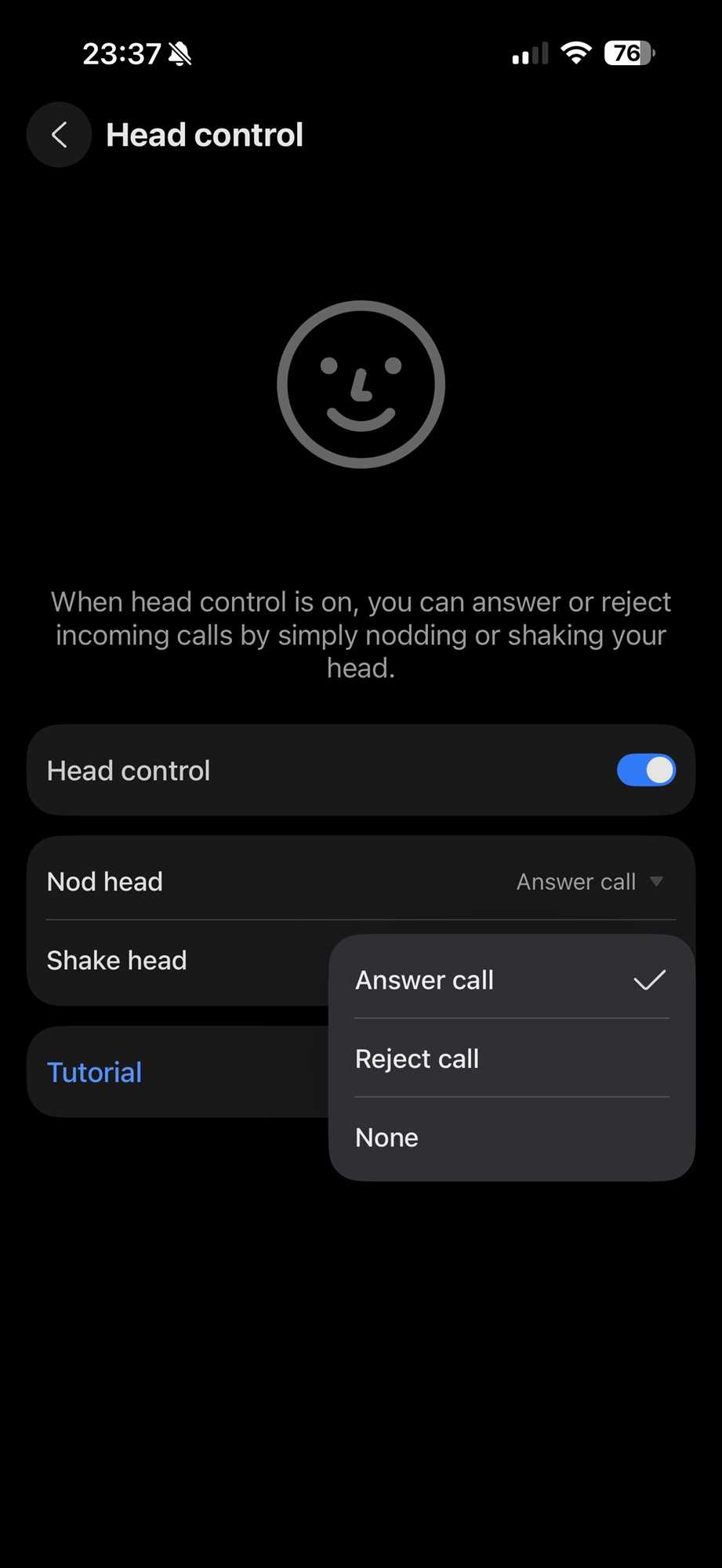Choose Reject call from the list

pos(510,1059)
